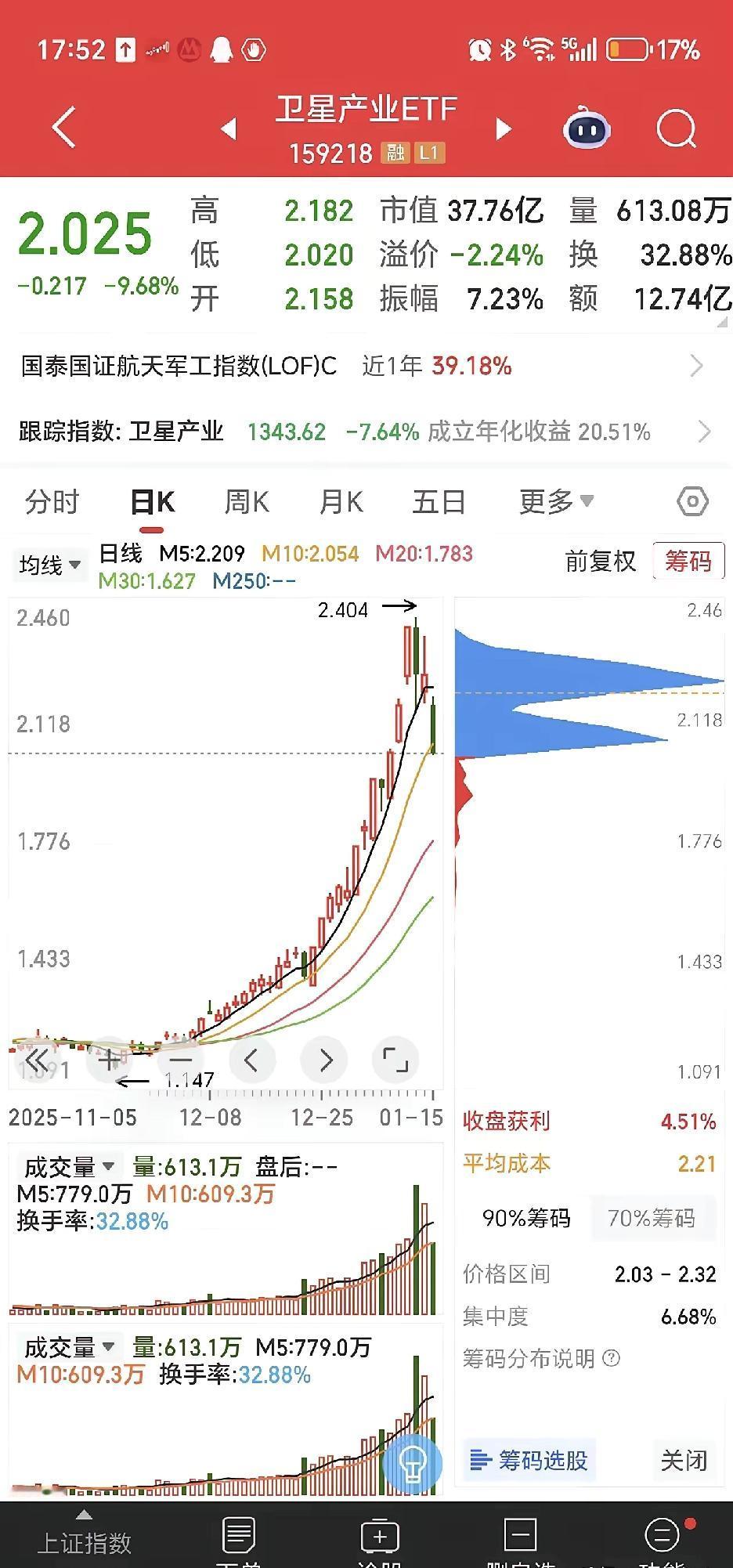This screenshot has height=1568, width=733.
Task: Zoom out the chart with the minus icon
Action: pyautogui.click(x=179, y=1059)
